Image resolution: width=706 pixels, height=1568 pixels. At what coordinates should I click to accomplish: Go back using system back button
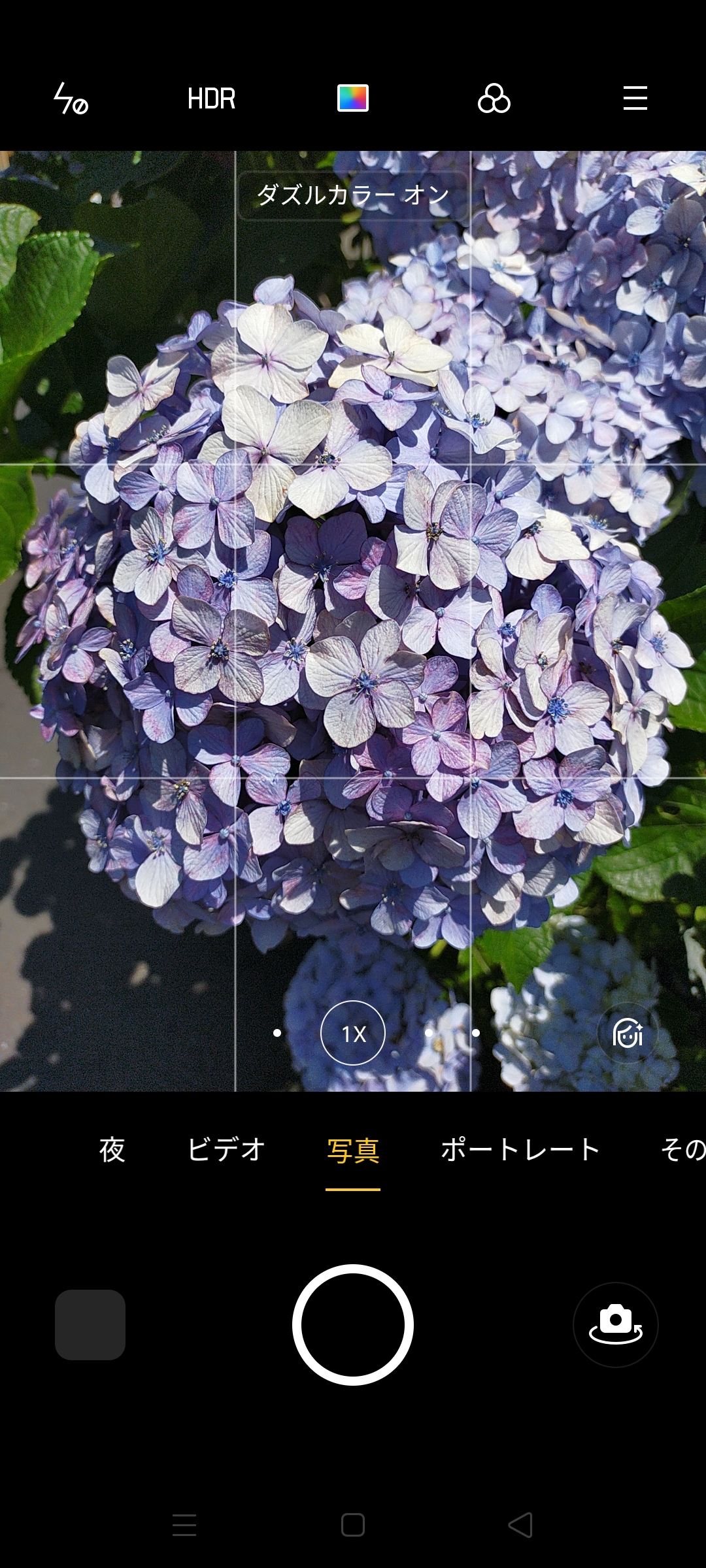(520, 1525)
